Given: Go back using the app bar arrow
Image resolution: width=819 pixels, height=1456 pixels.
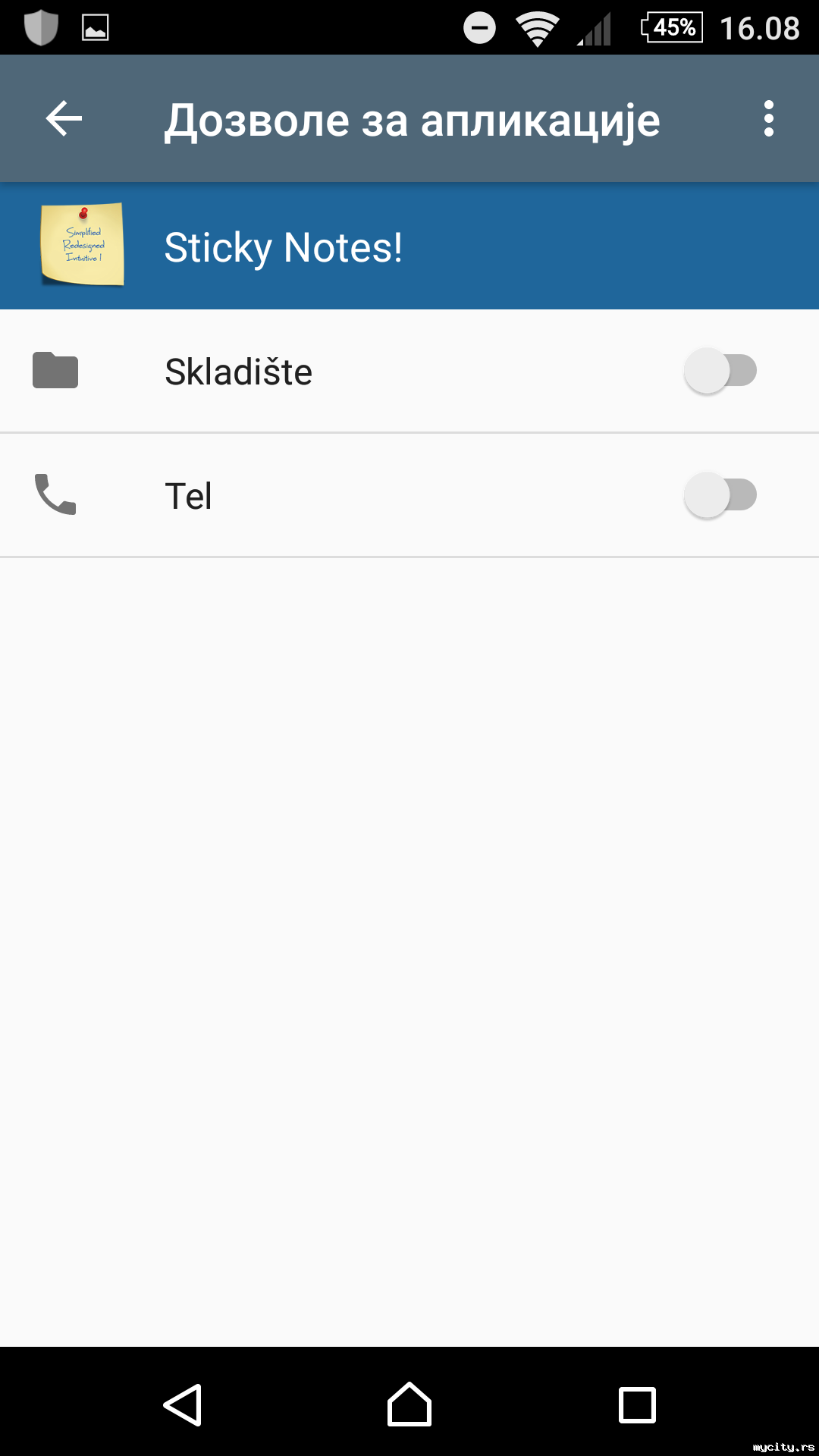Looking at the screenshot, I should [x=64, y=119].
